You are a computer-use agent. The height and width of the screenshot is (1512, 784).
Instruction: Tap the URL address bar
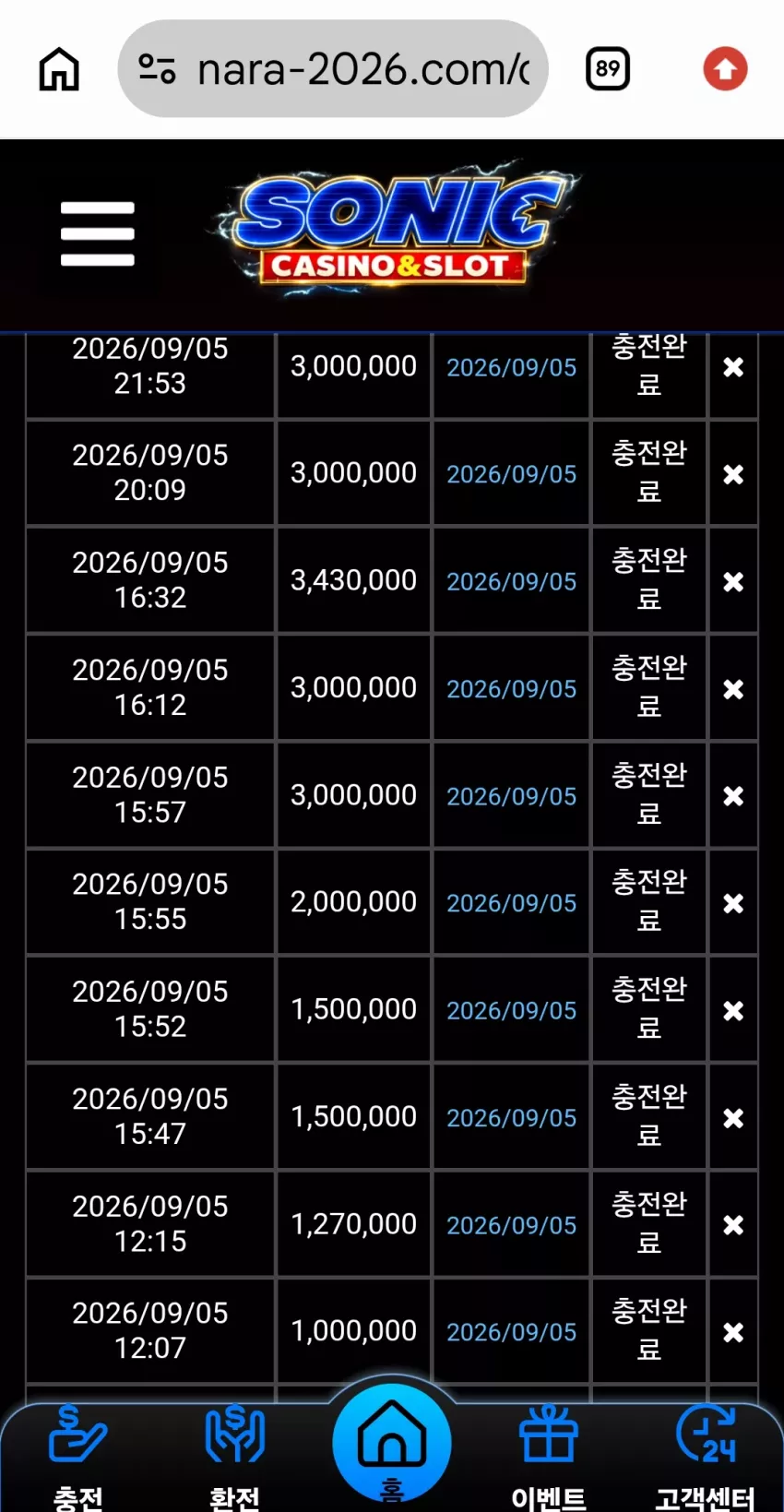333,69
